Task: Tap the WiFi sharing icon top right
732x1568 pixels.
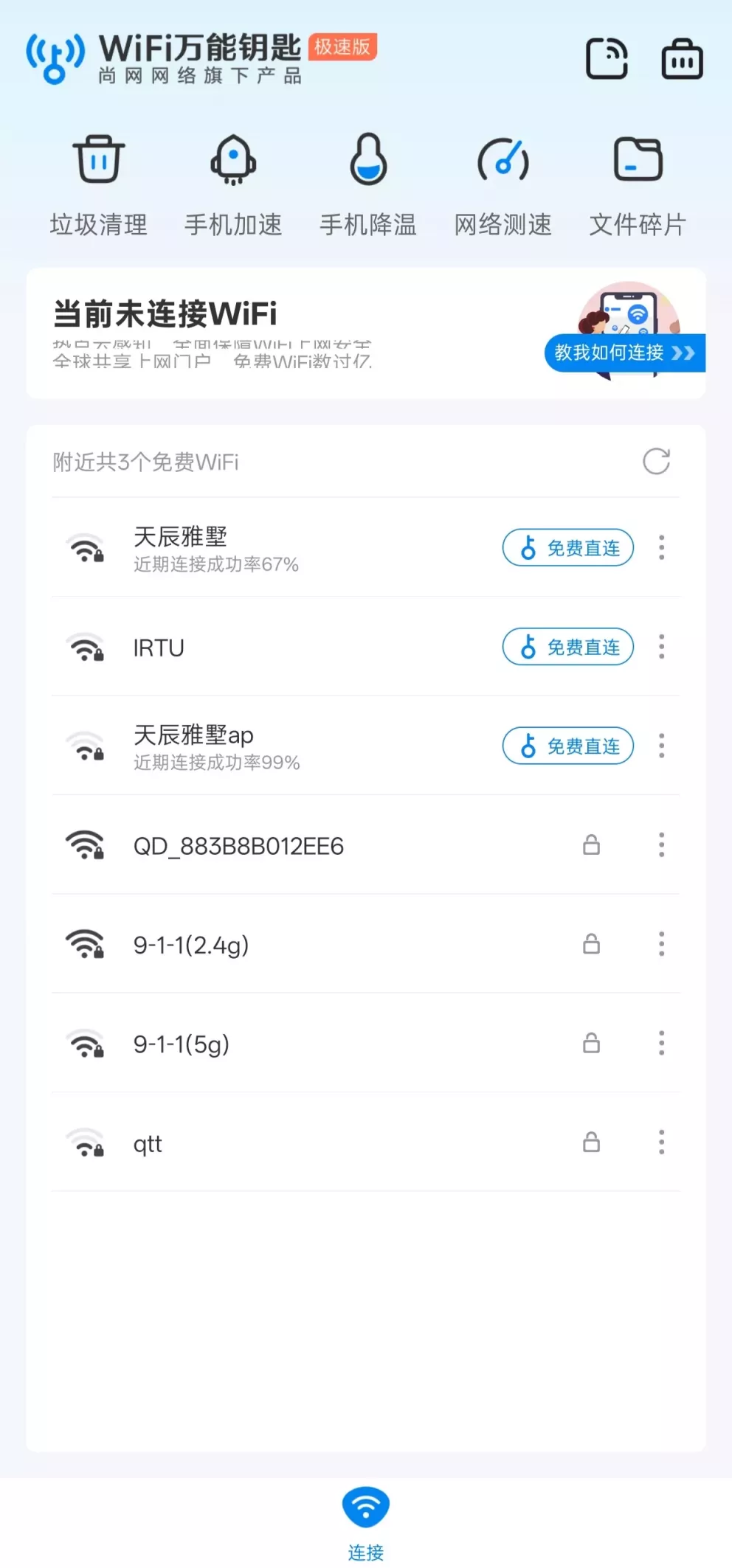Action: pyautogui.click(x=607, y=58)
